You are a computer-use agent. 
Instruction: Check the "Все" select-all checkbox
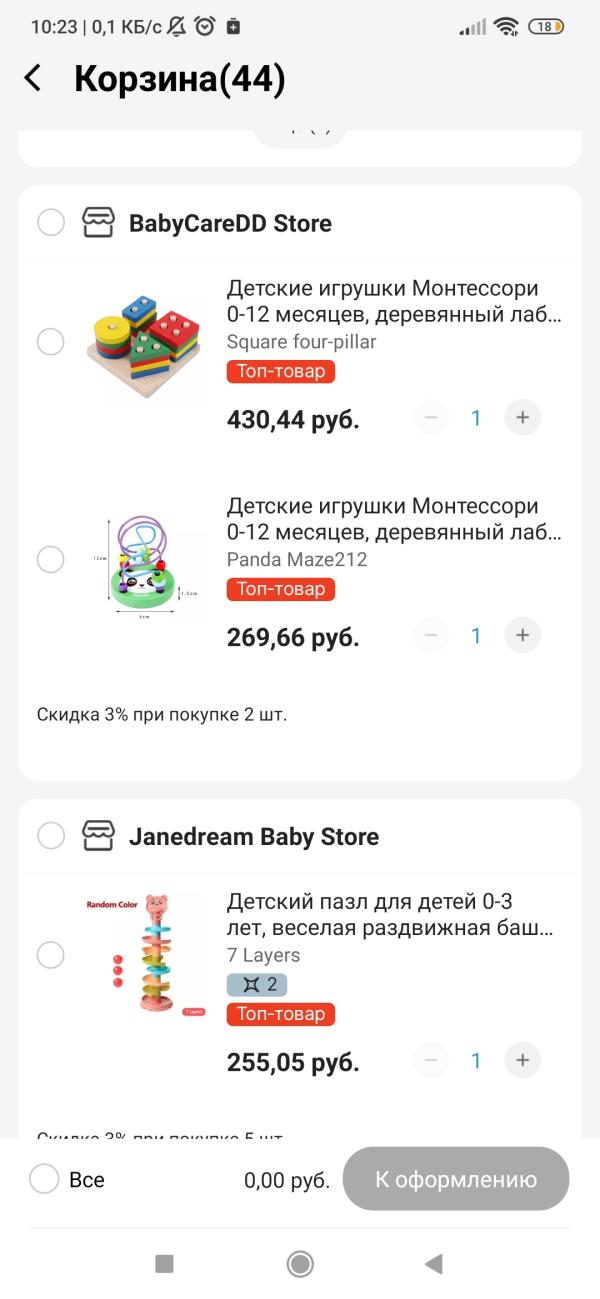point(45,1179)
